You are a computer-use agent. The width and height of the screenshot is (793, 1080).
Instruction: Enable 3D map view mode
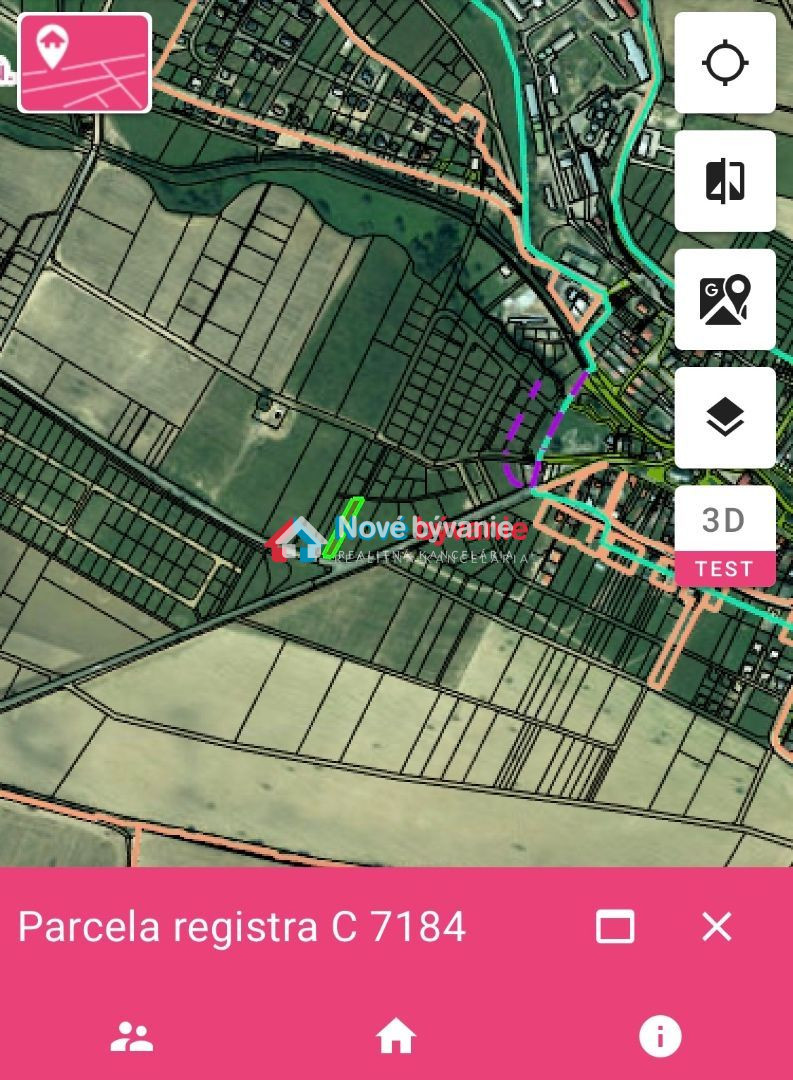pyautogui.click(x=726, y=519)
